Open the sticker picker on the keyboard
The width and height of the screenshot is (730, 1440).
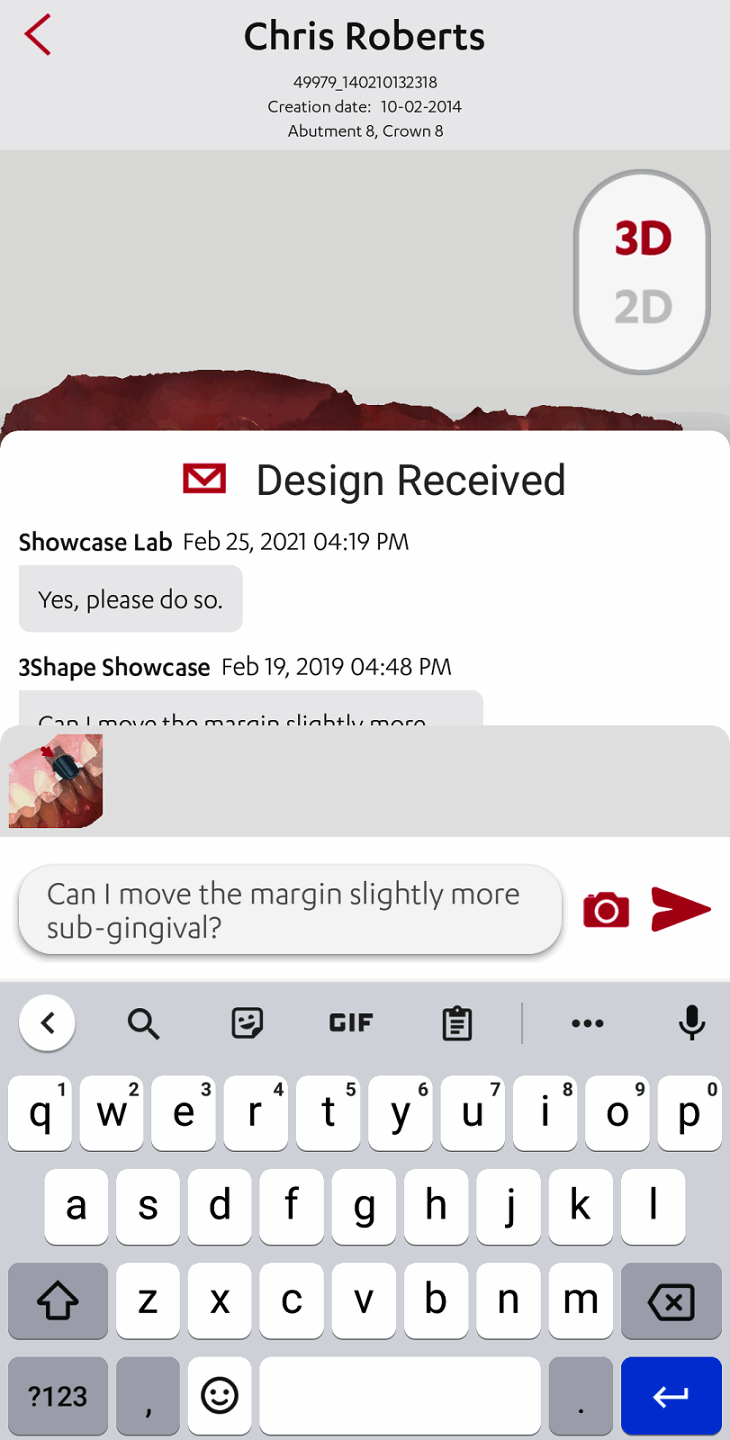[x=247, y=1023]
